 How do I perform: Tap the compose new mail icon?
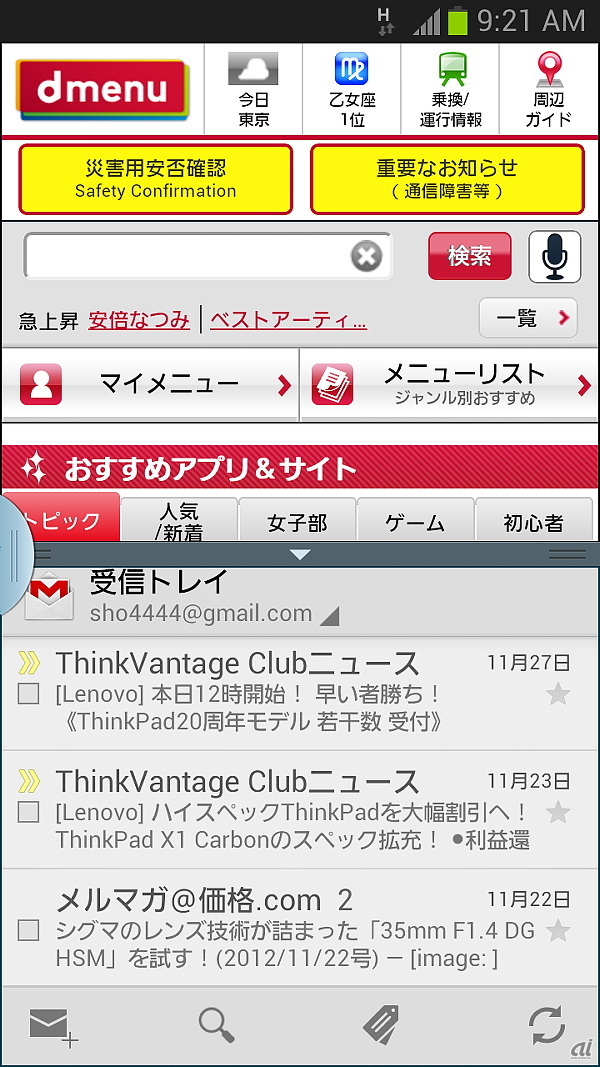point(53,1026)
